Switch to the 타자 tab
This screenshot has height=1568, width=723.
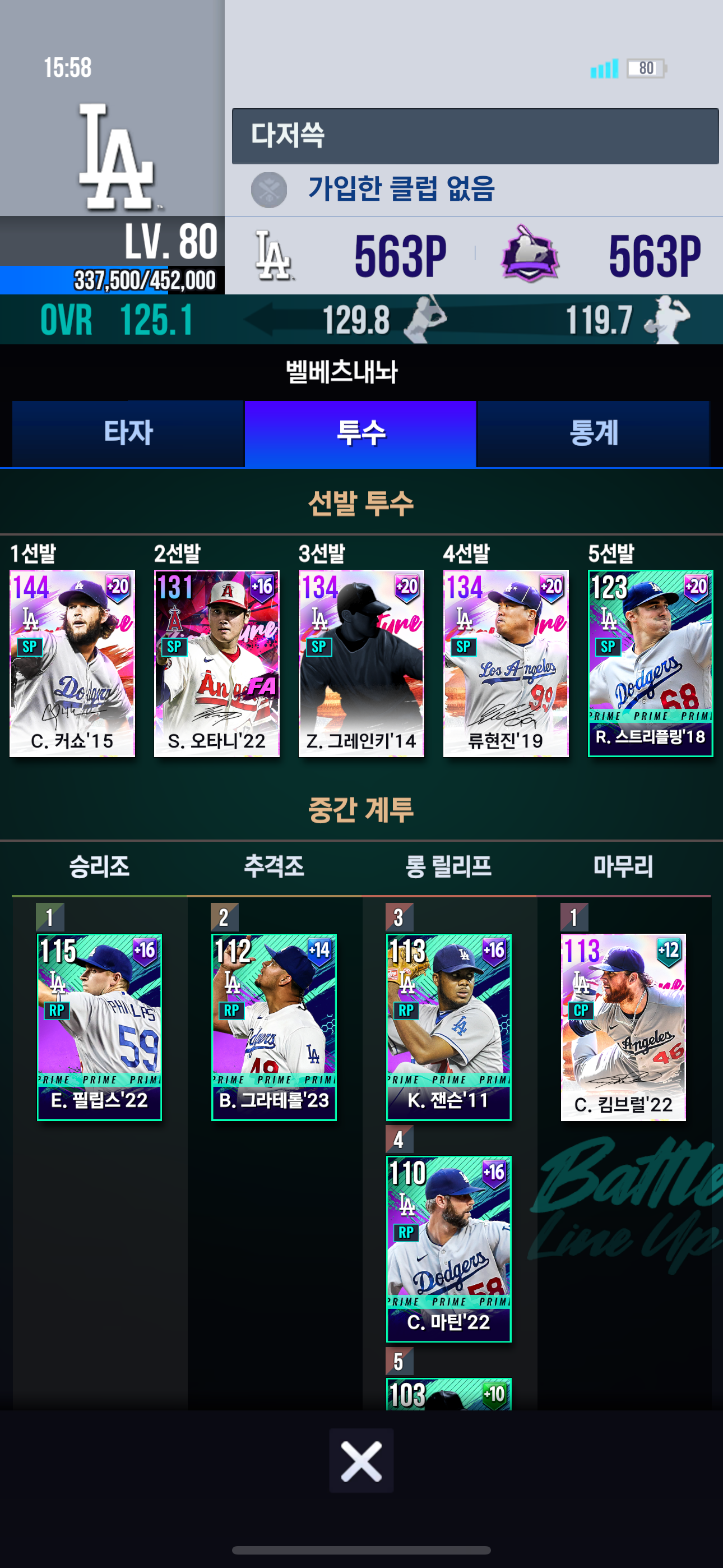(x=128, y=433)
